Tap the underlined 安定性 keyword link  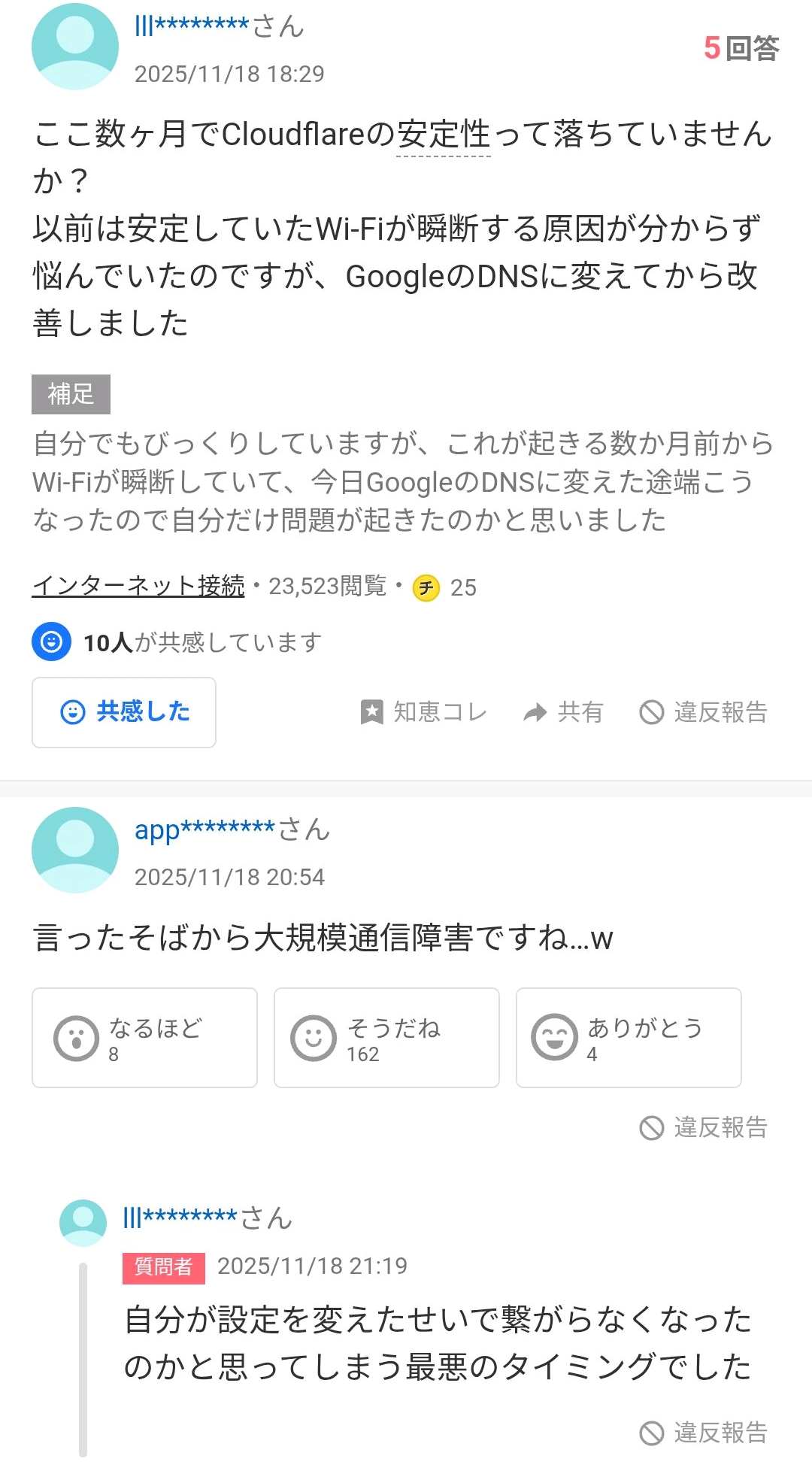click(444, 135)
